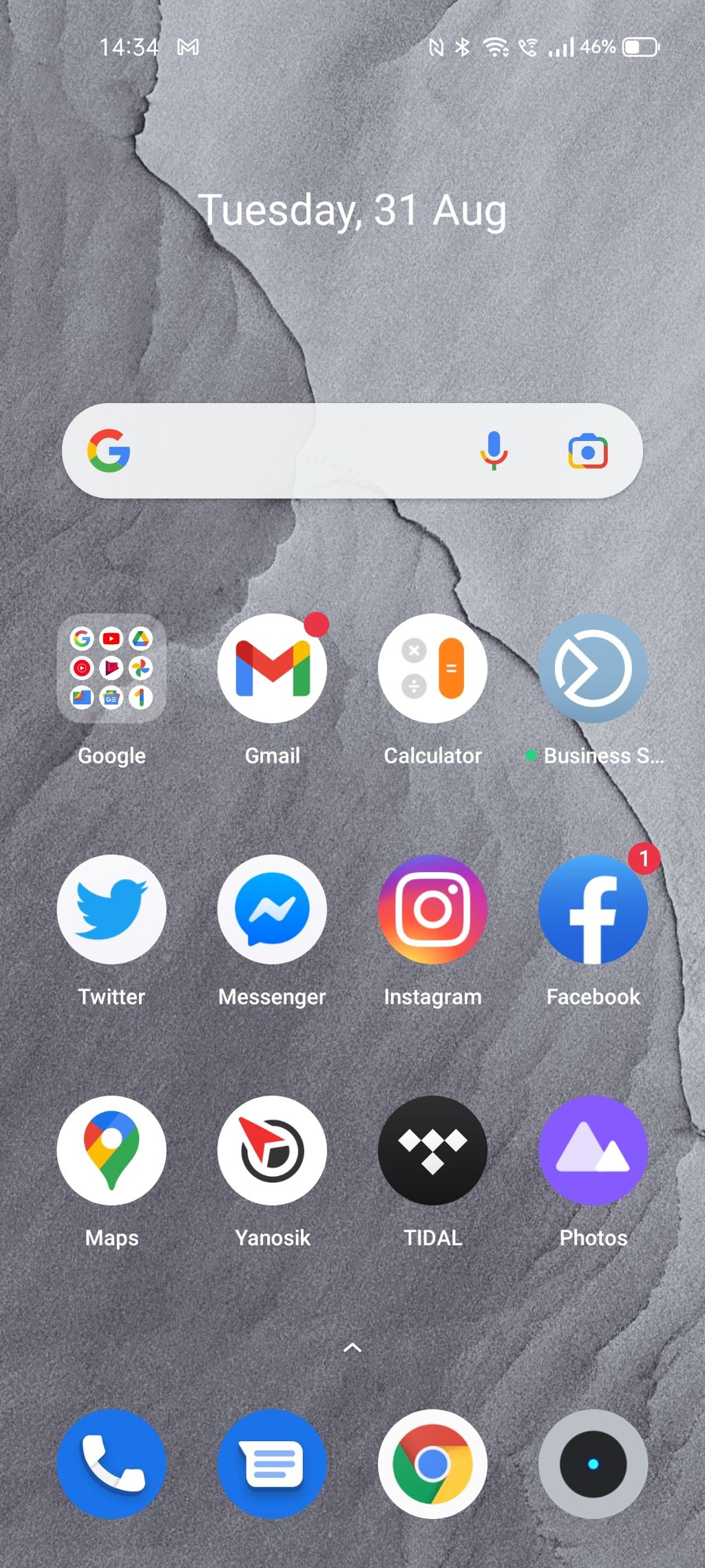Open the Messages app in the dock
Viewport: 705px width, 1568px height.
(x=272, y=1464)
